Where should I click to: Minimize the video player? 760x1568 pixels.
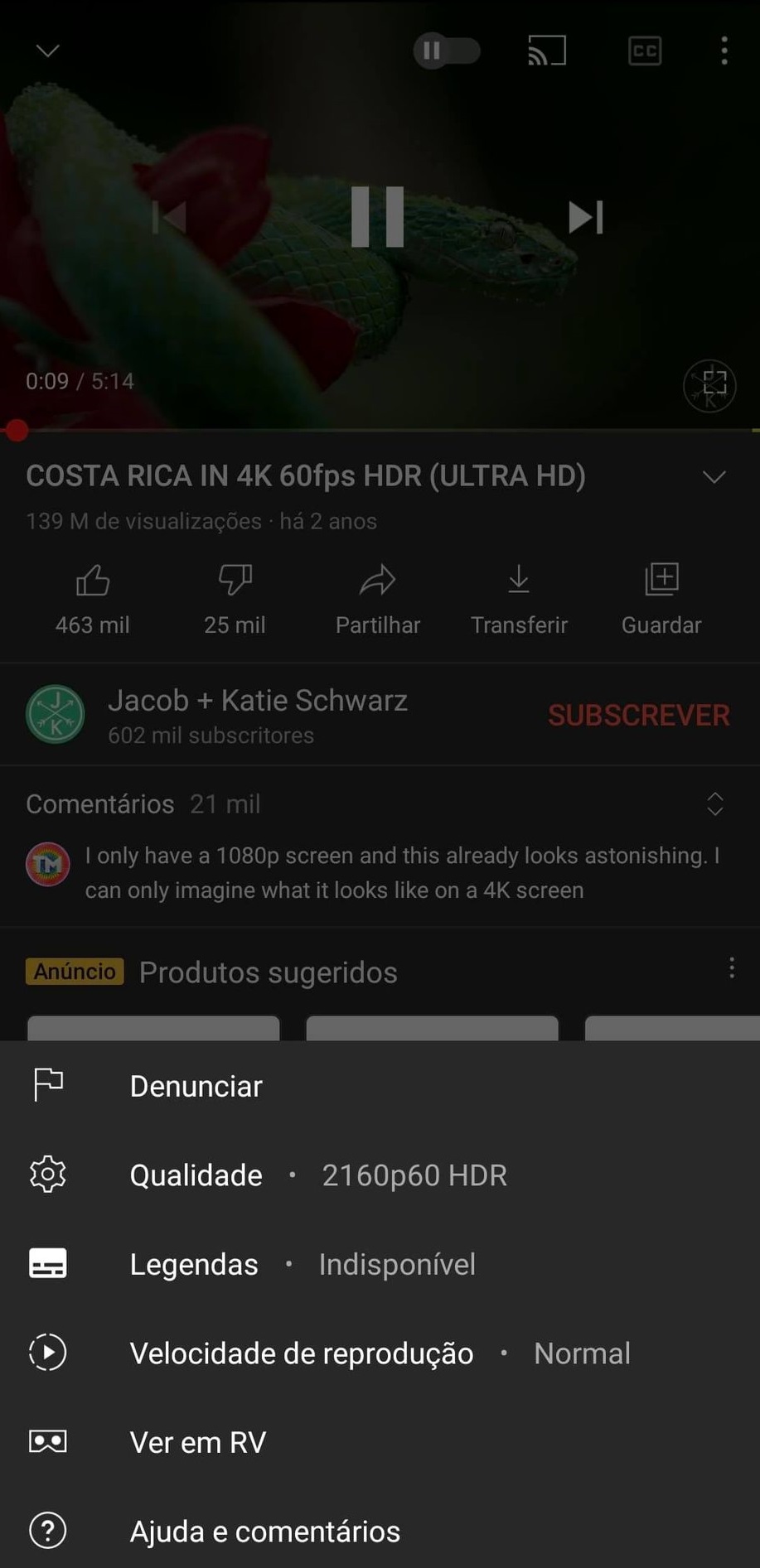[x=48, y=51]
